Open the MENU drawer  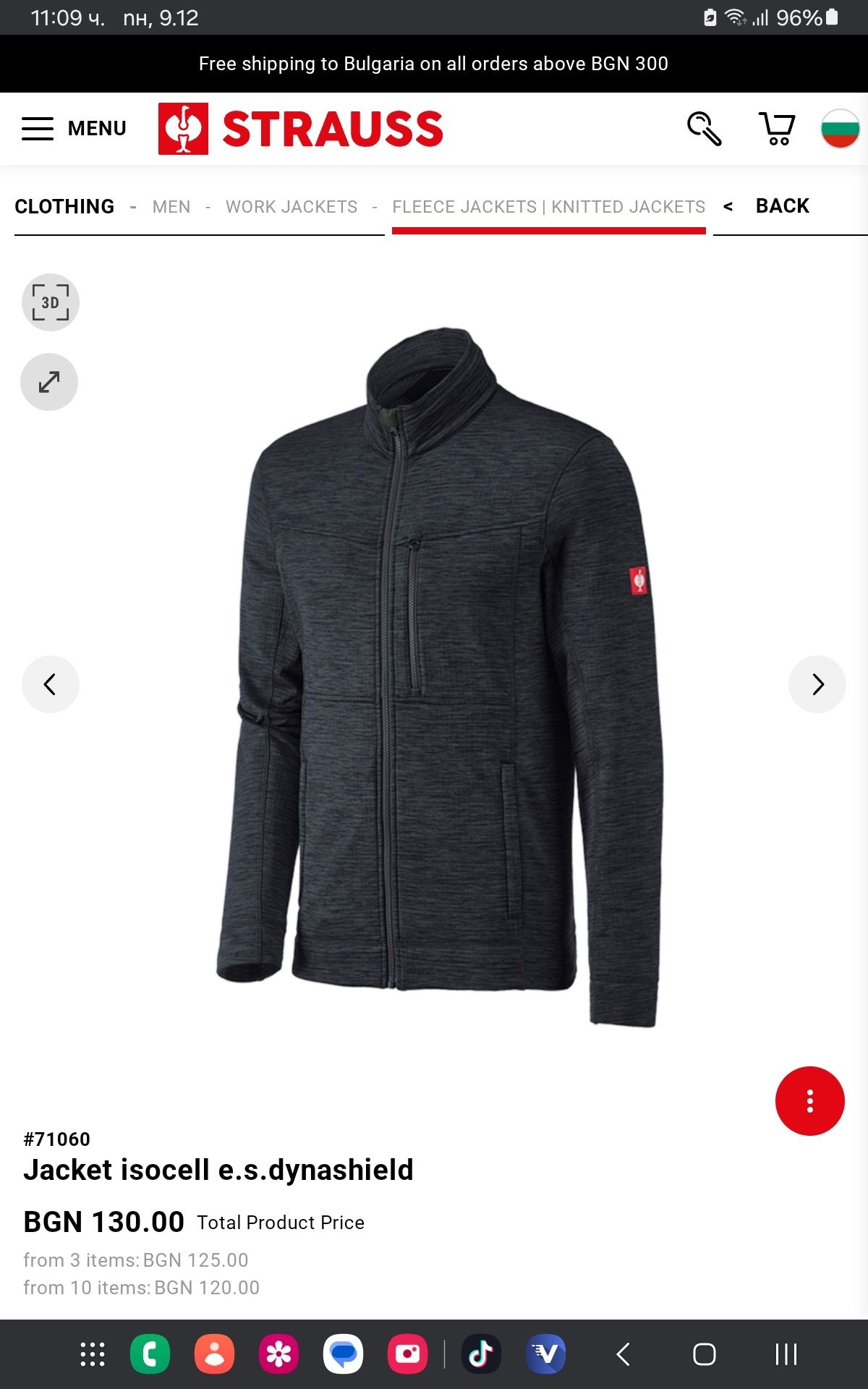(74, 129)
